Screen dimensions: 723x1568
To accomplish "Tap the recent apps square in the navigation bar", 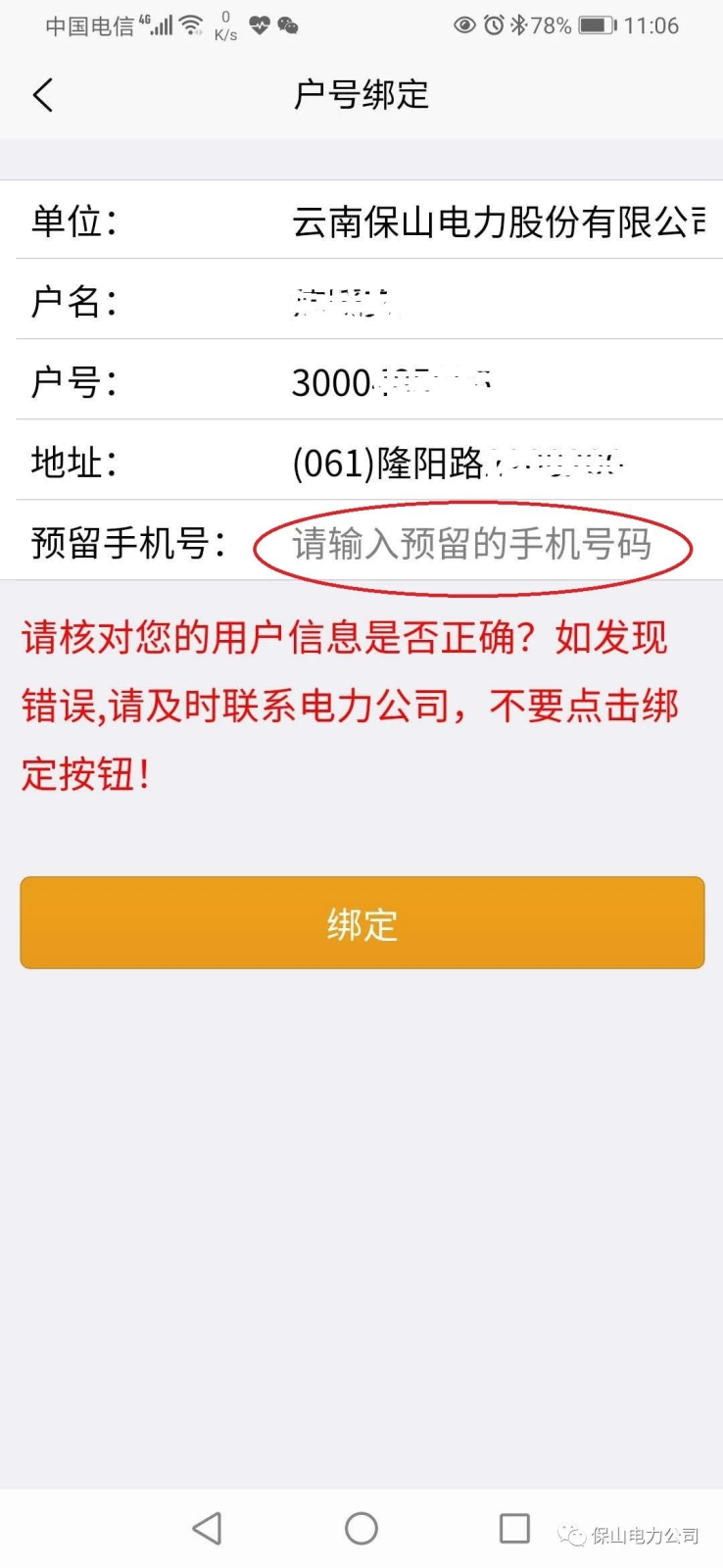I will point(513,1527).
